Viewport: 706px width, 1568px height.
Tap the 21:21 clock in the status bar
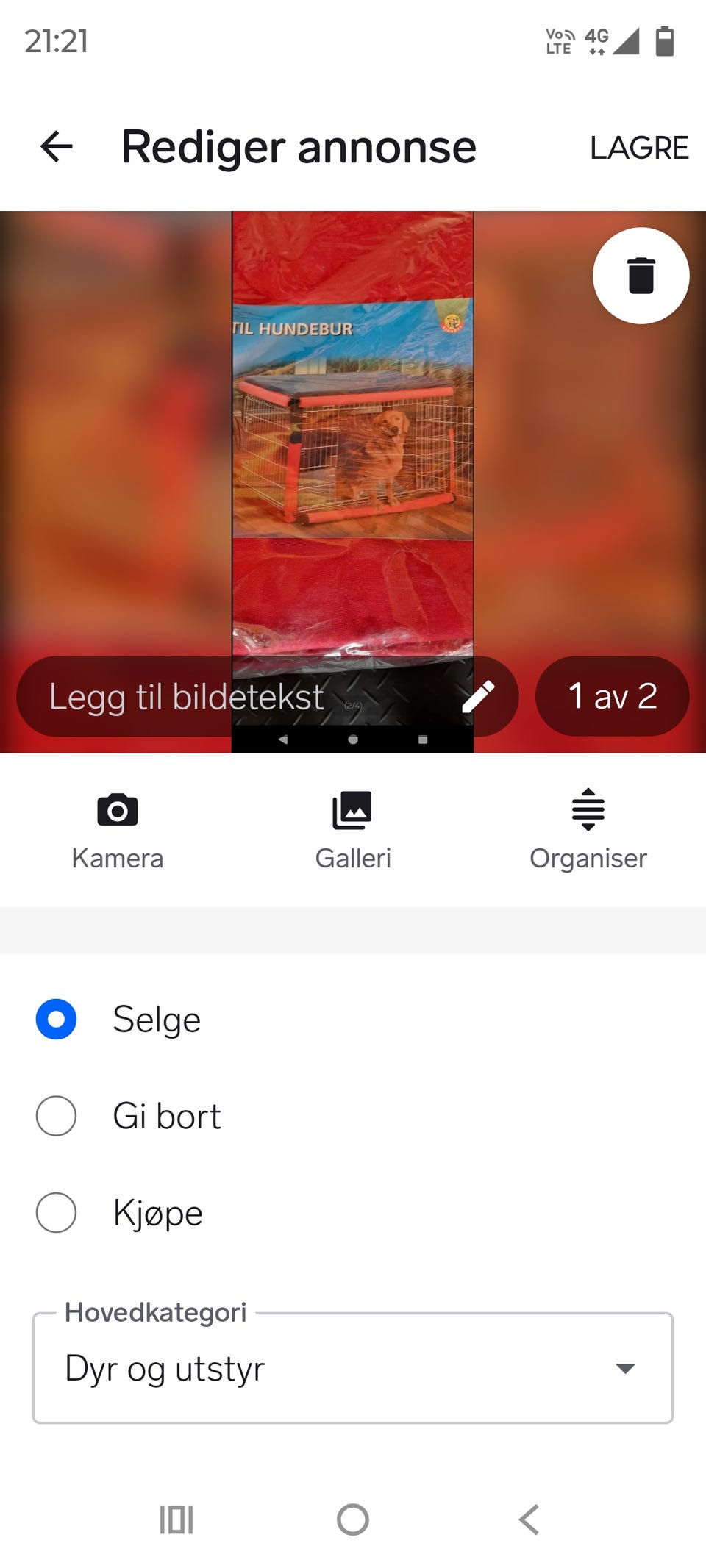[x=55, y=43]
